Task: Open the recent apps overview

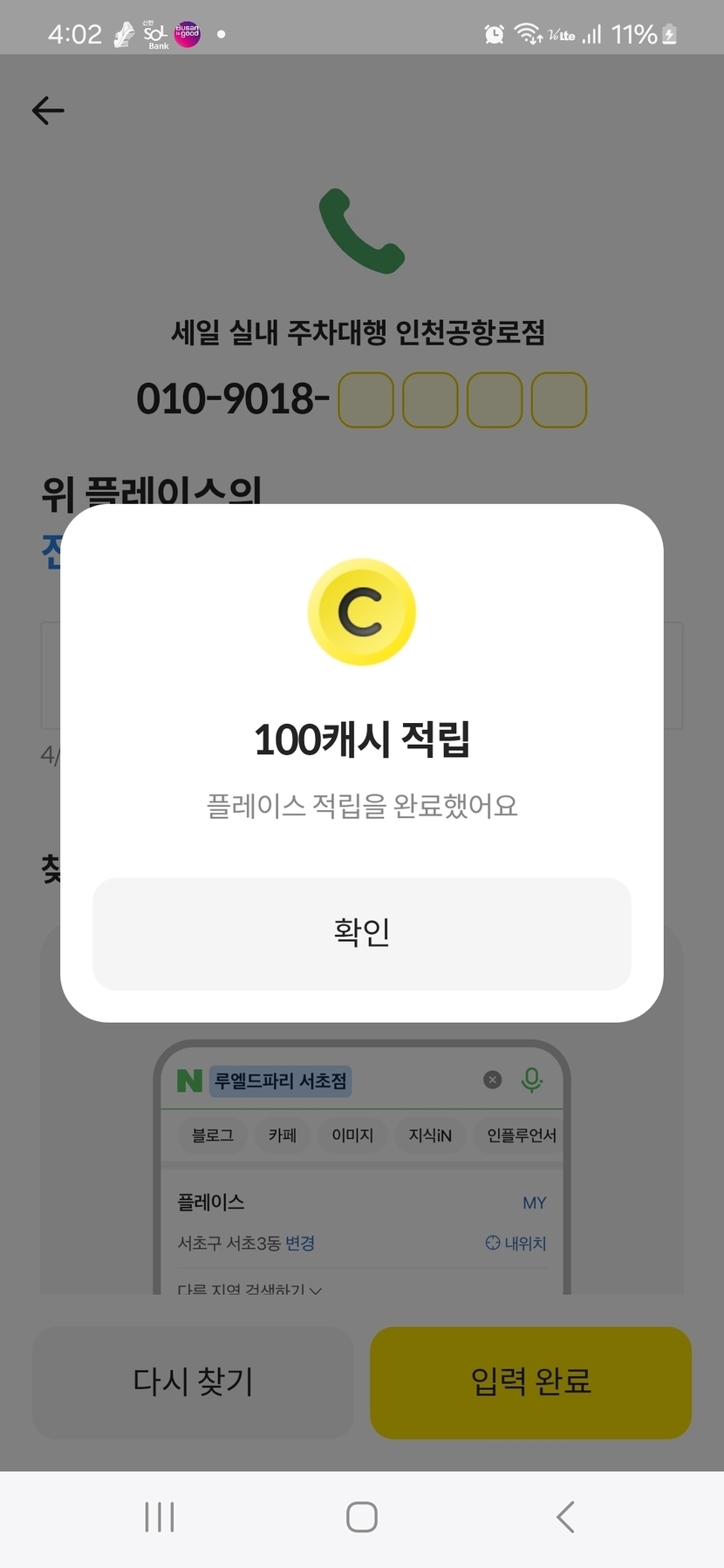Action: 160,1517
